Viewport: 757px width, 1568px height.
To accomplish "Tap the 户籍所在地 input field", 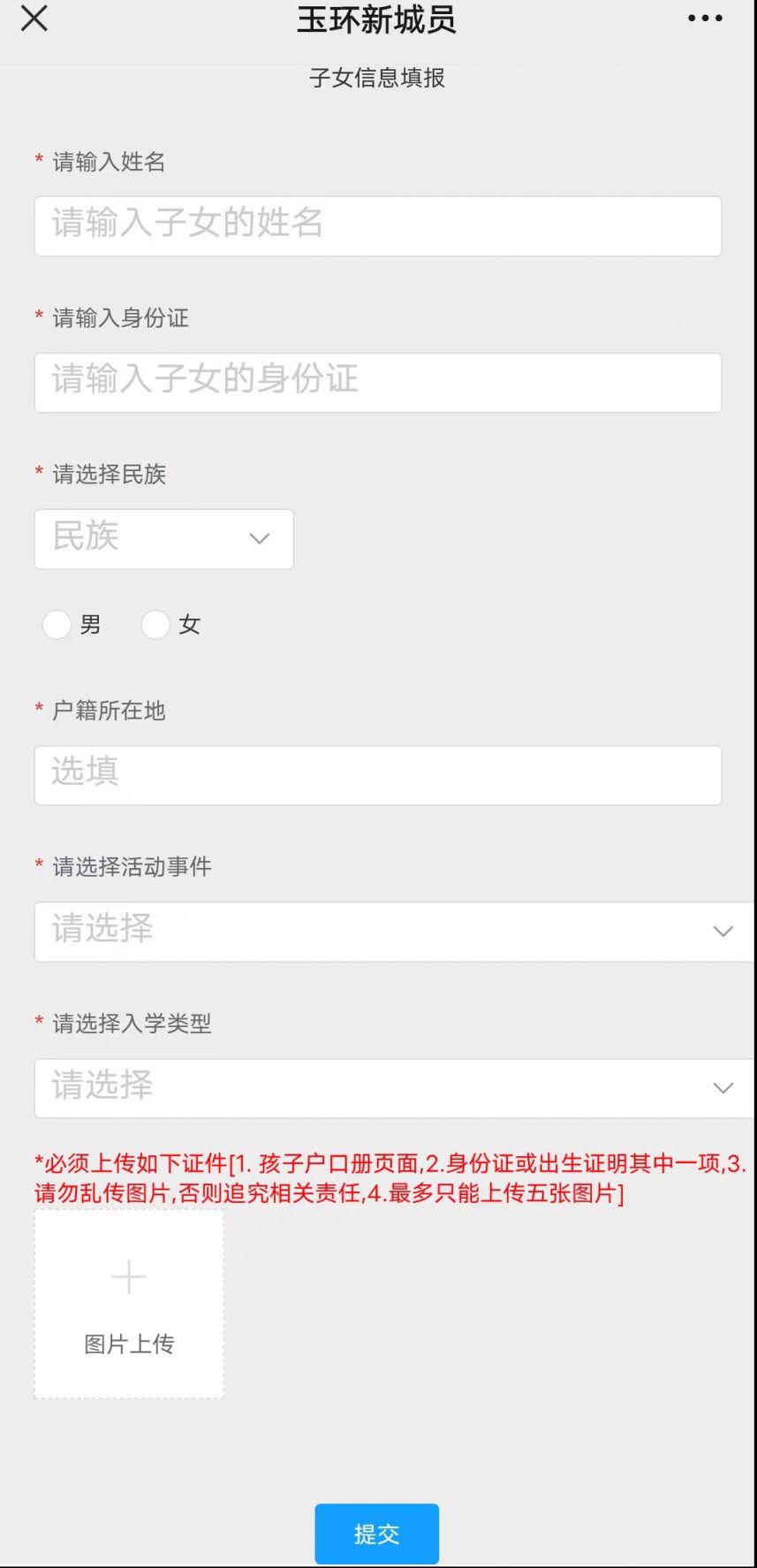I will click(377, 775).
